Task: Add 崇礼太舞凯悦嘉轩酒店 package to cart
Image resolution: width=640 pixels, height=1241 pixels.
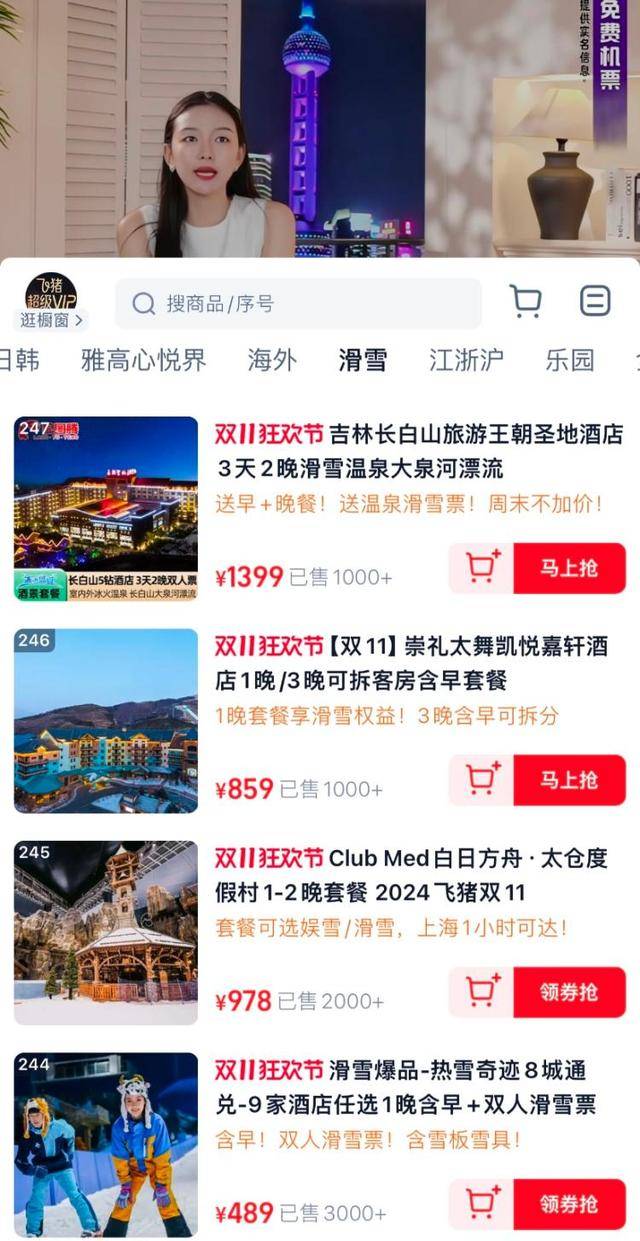Action: (x=482, y=780)
